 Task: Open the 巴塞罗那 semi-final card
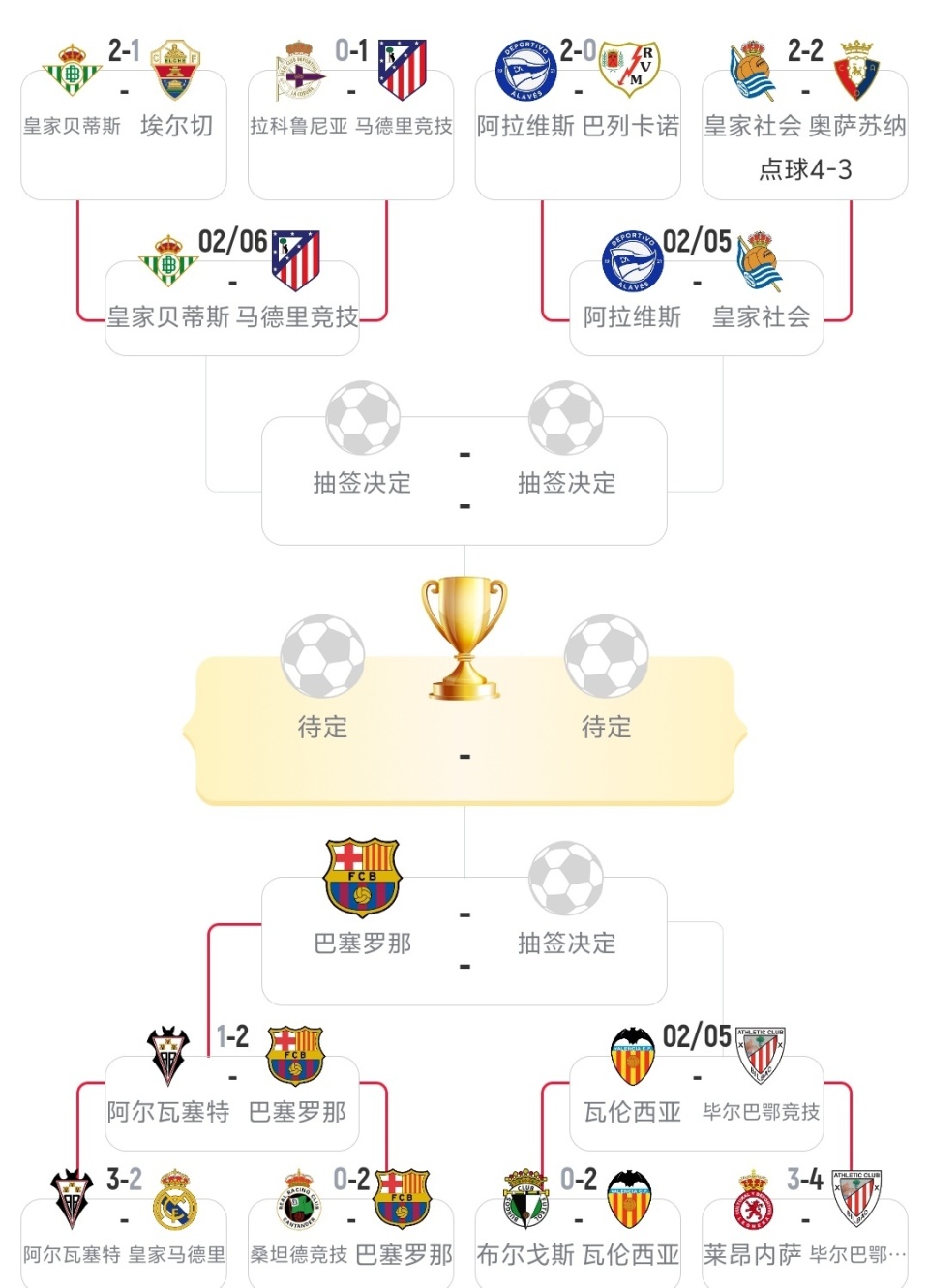[x=464, y=941]
